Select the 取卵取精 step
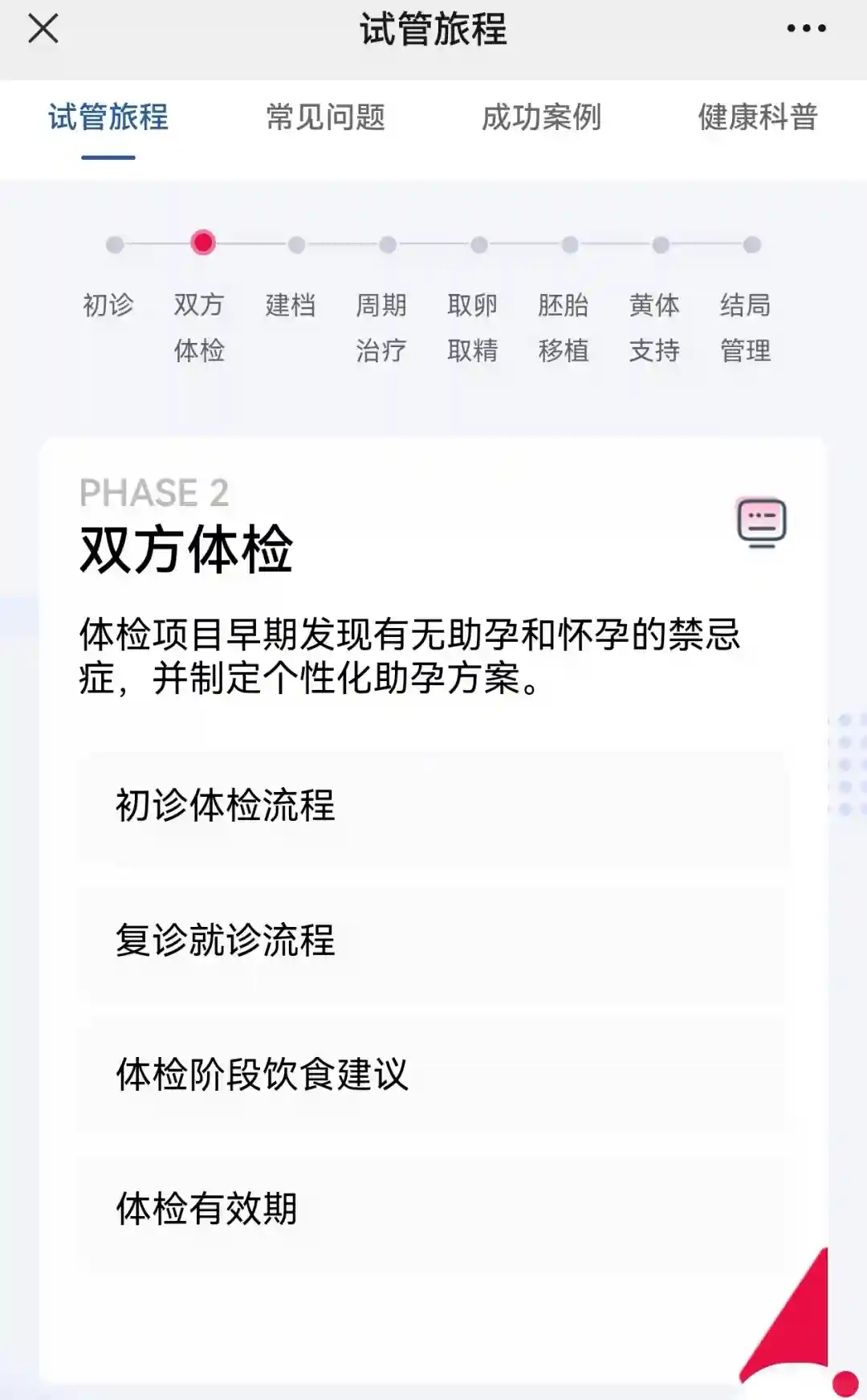 [473, 326]
